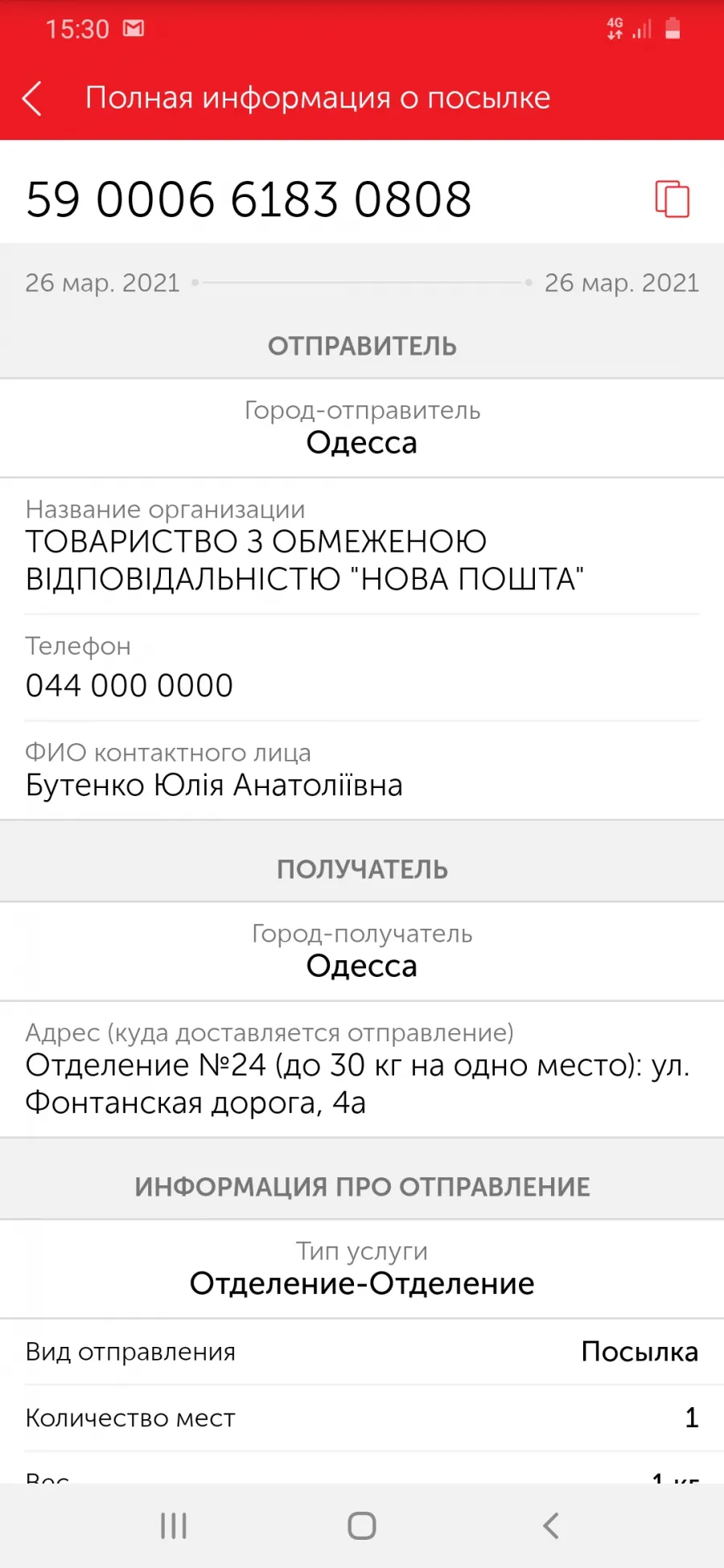Copy the tracking number 59 0006 6183 0808
Viewport: 724px width, 1568px height.
(673, 199)
